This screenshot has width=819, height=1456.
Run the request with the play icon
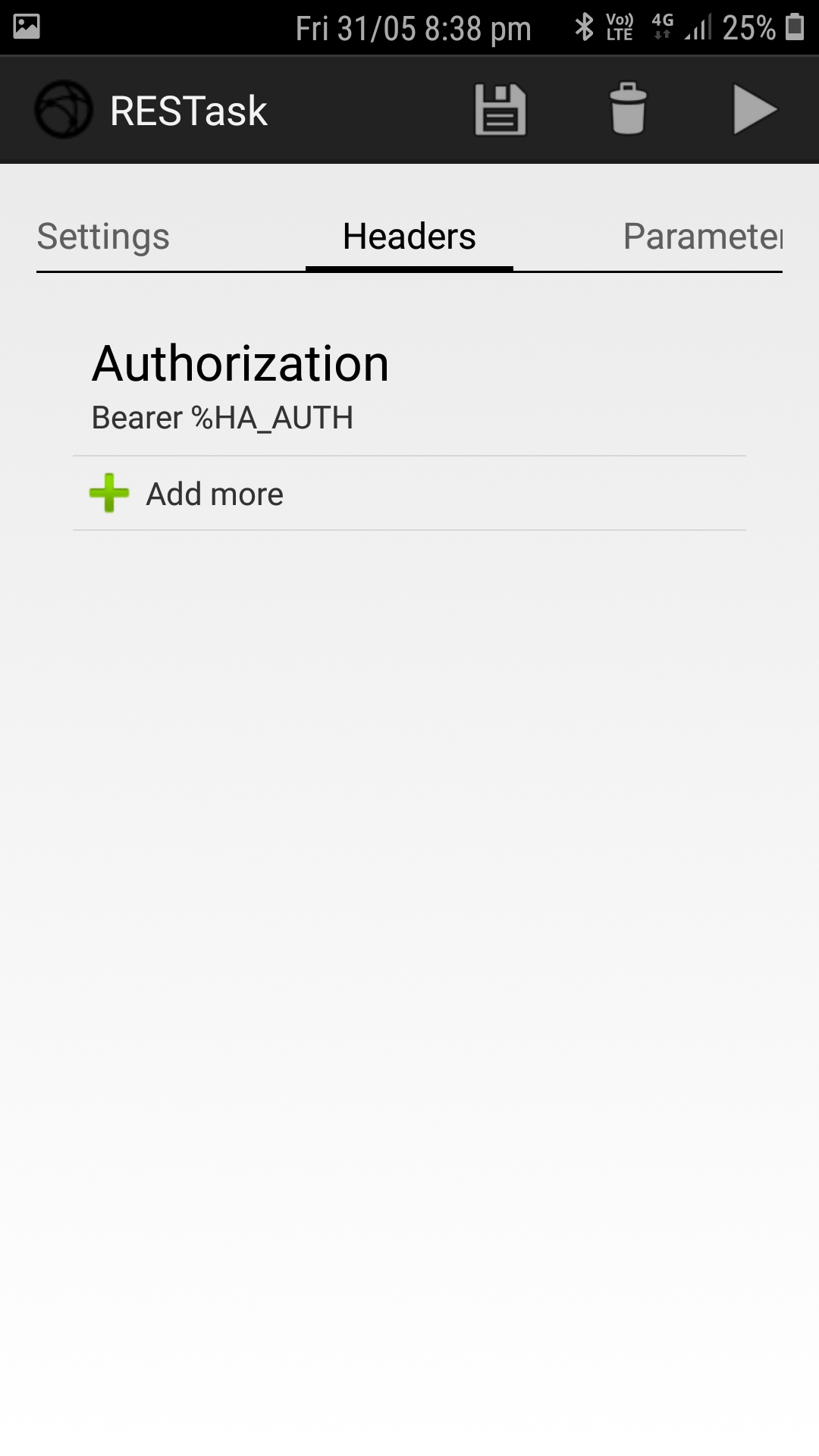pyautogui.click(x=755, y=109)
